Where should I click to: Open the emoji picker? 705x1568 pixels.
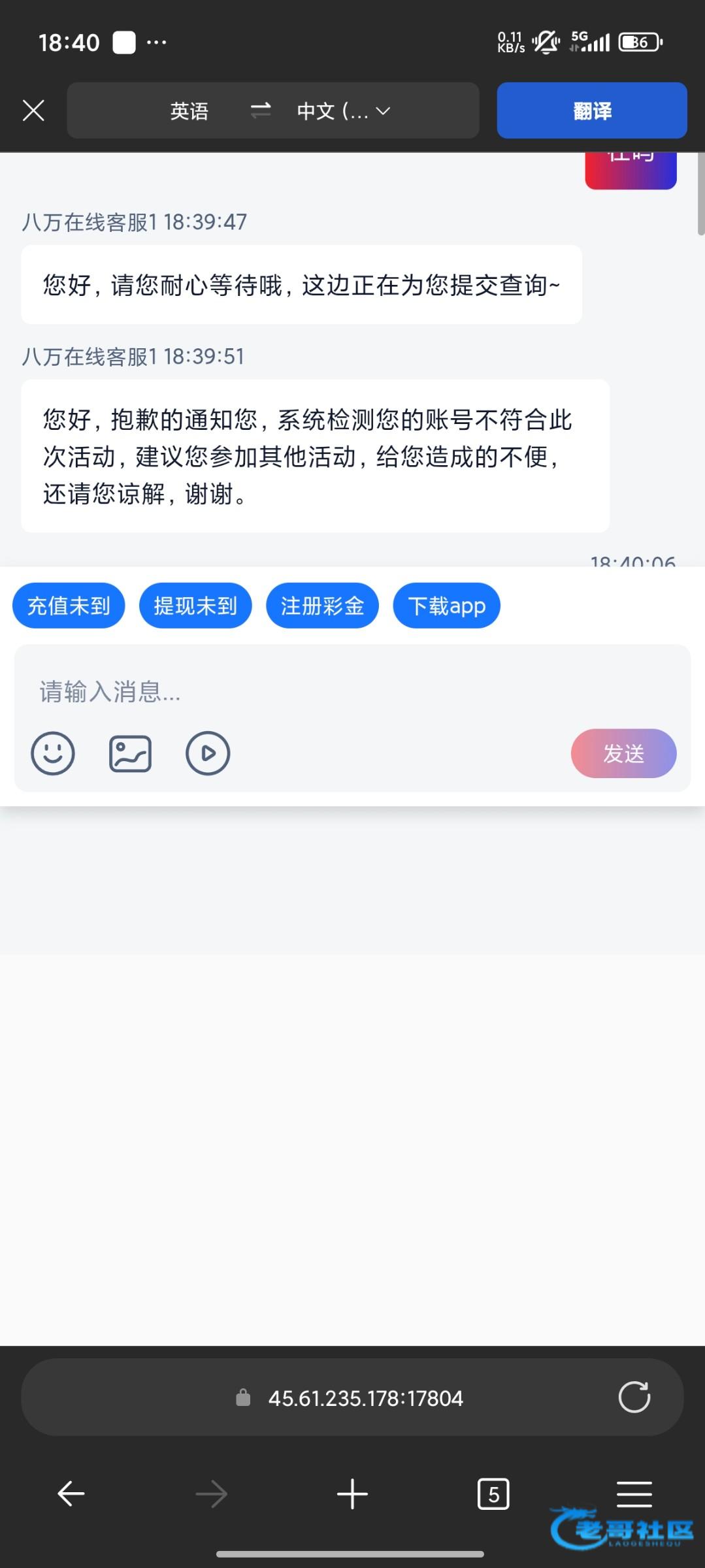tap(53, 753)
